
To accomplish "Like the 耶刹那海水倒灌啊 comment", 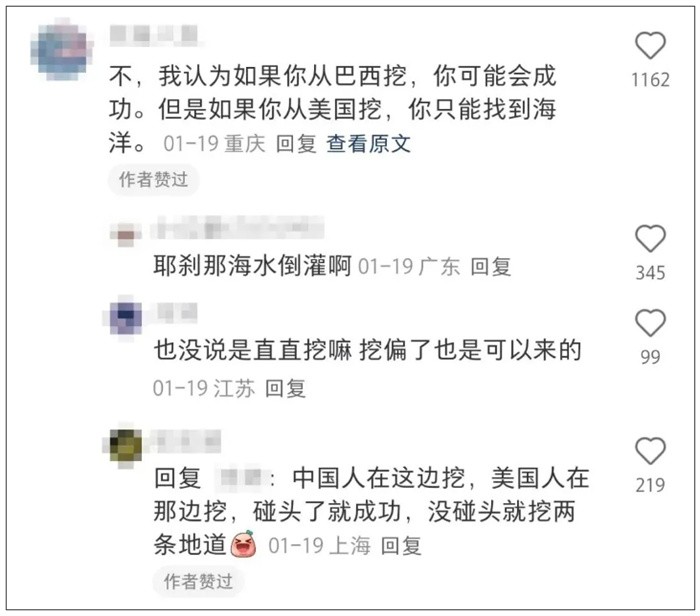I will coord(650,239).
